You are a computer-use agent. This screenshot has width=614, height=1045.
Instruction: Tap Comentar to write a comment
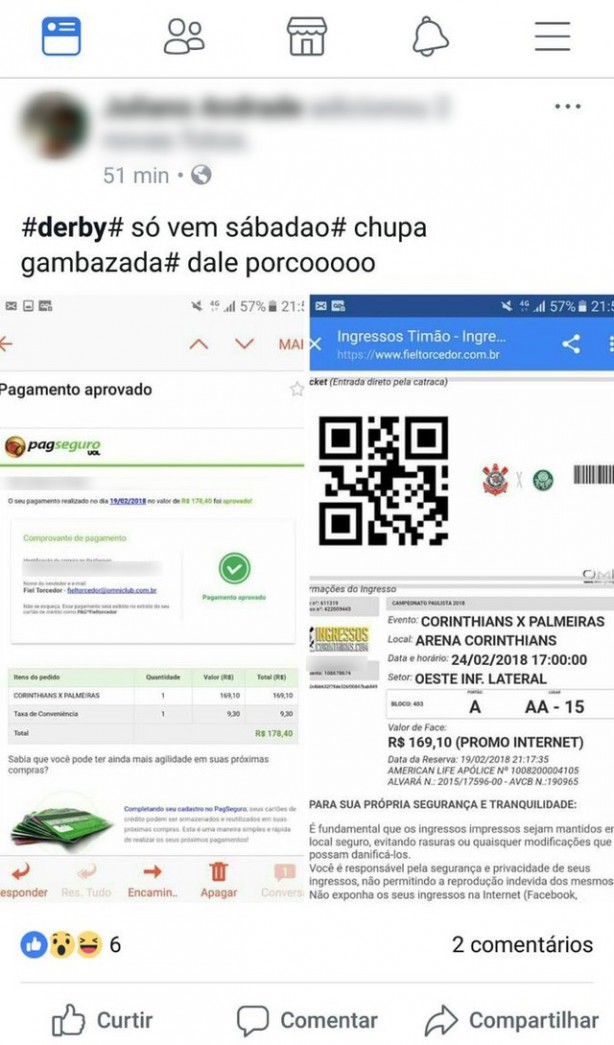307,1020
